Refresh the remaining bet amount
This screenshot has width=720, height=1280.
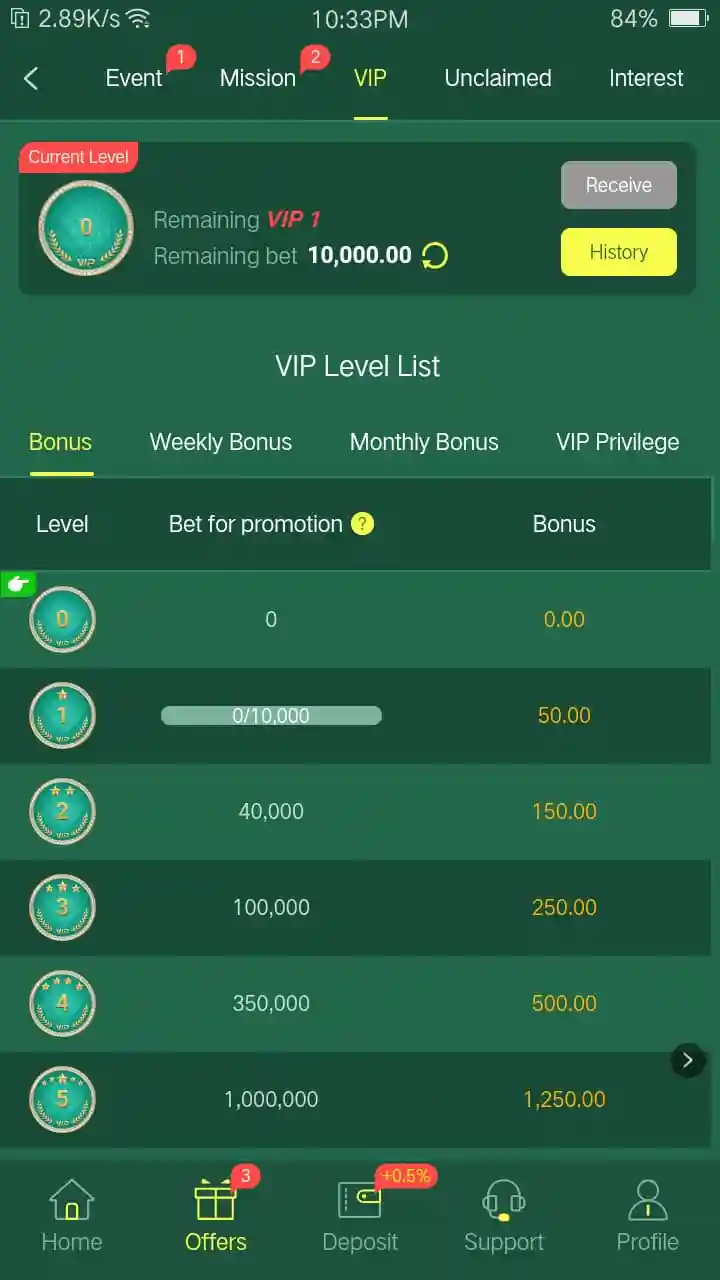click(x=435, y=256)
